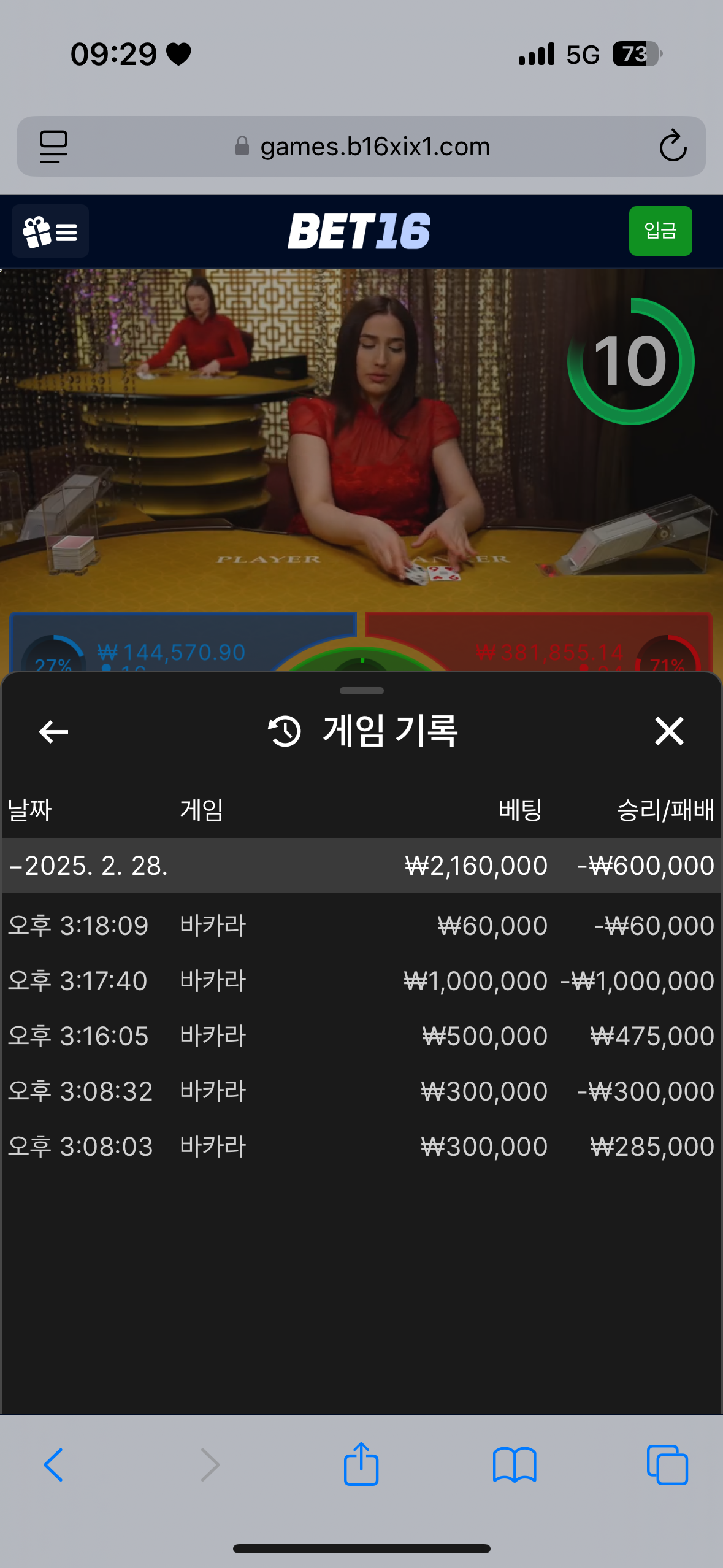723x1568 pixels.
Task: Show open Safari tabs
Action: click(x=667, y=1465)
